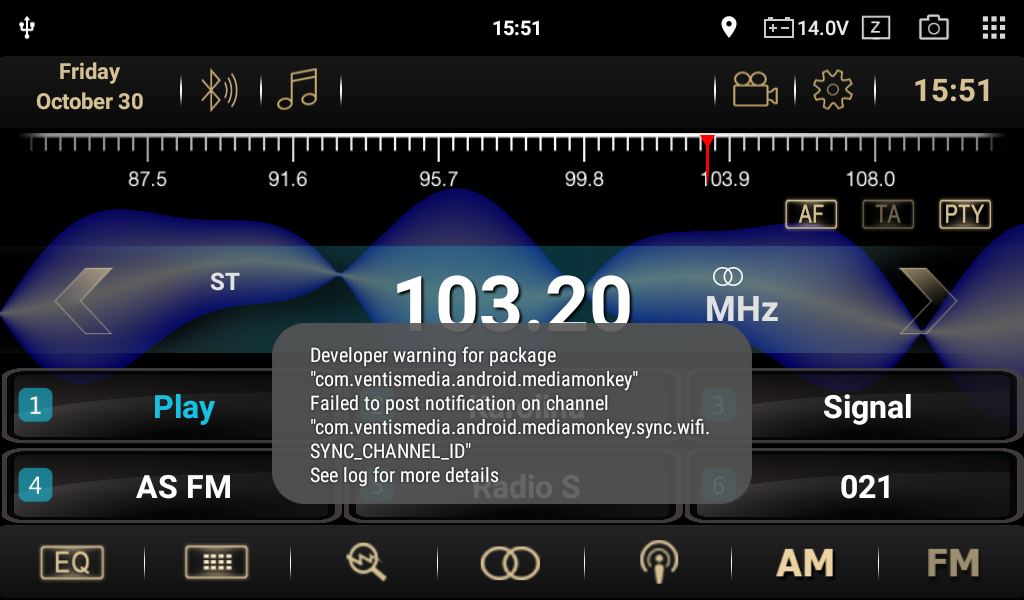Open the frequency keypad input
1024x600 pixels.
click(217, 563)
